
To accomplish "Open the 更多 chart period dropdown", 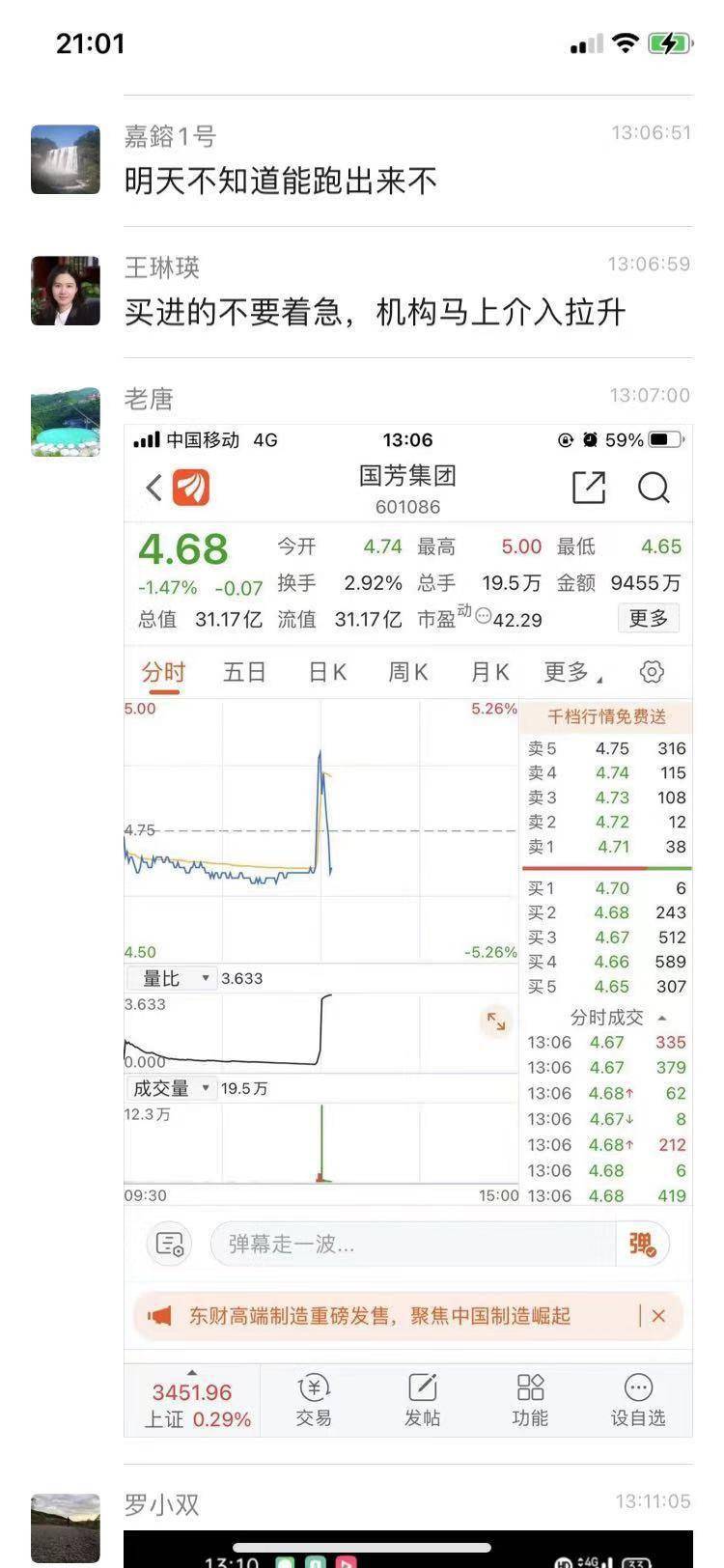I will pyautogui.click(x=569, y=670).
